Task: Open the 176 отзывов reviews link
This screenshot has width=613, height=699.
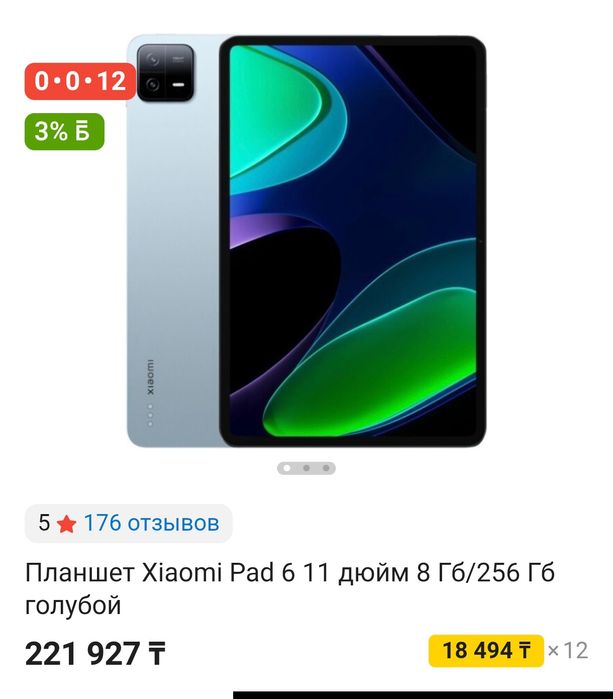Action: (x=150, y=523)
